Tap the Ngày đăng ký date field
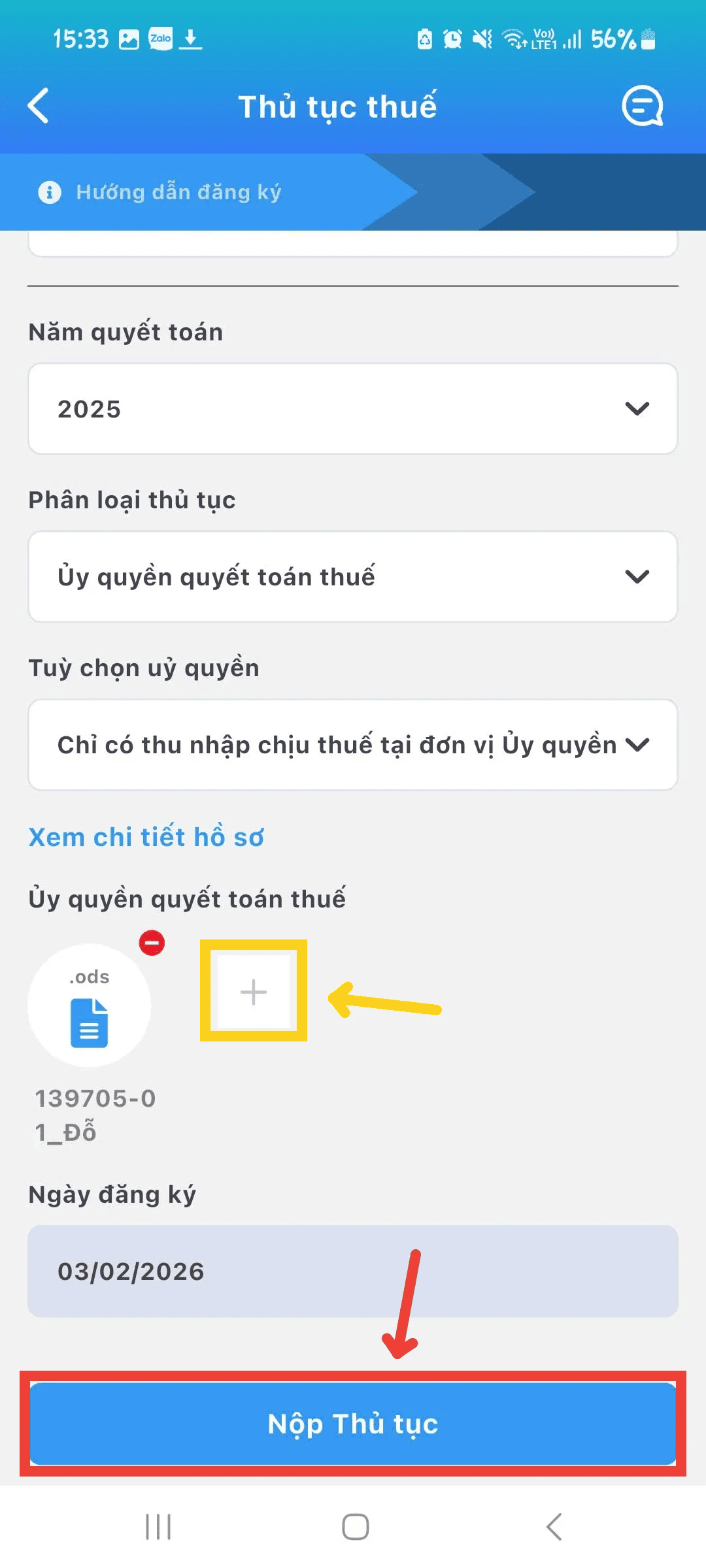The height and width of the screenshot is (1568, 706). pyautogui.click(x=353, y=1271)
